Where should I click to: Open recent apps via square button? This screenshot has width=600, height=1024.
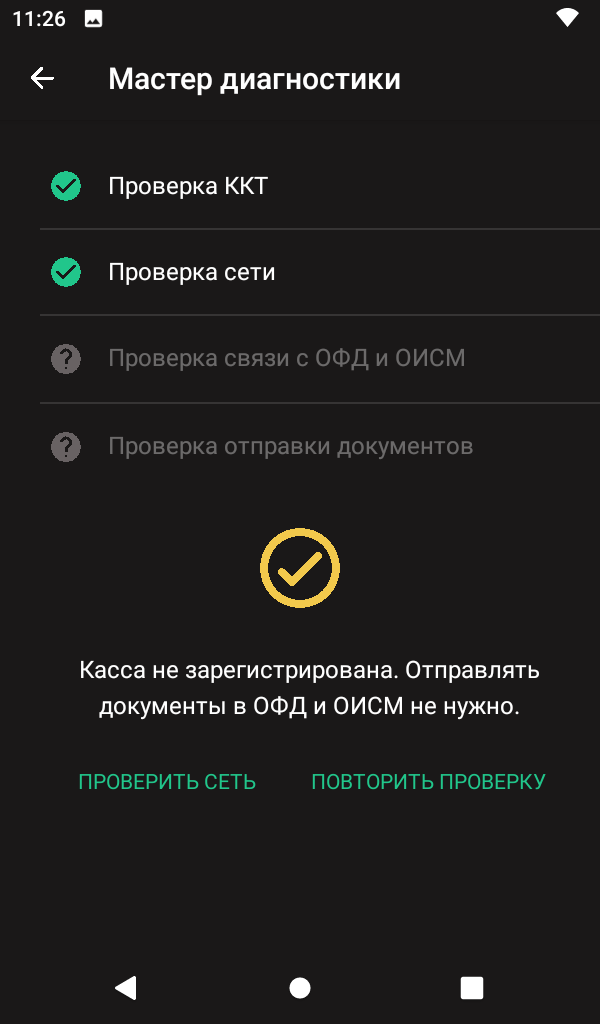(x=471, y=988)
